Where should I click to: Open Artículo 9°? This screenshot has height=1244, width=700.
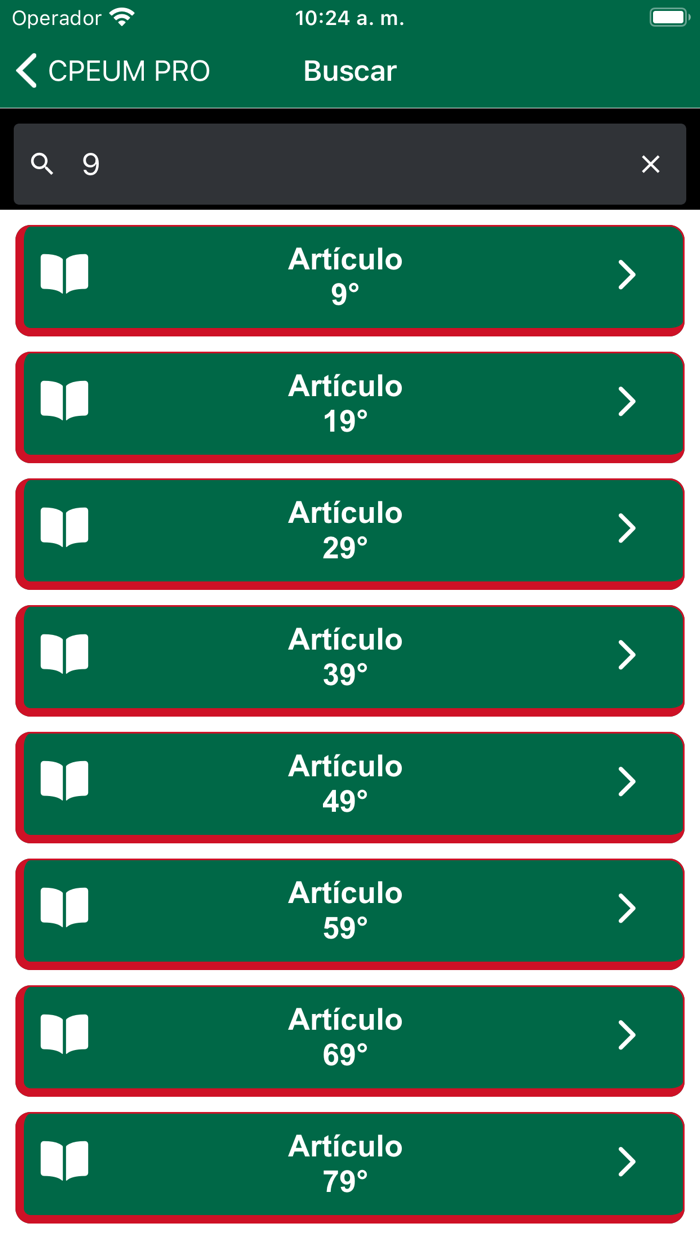[350, 280]
